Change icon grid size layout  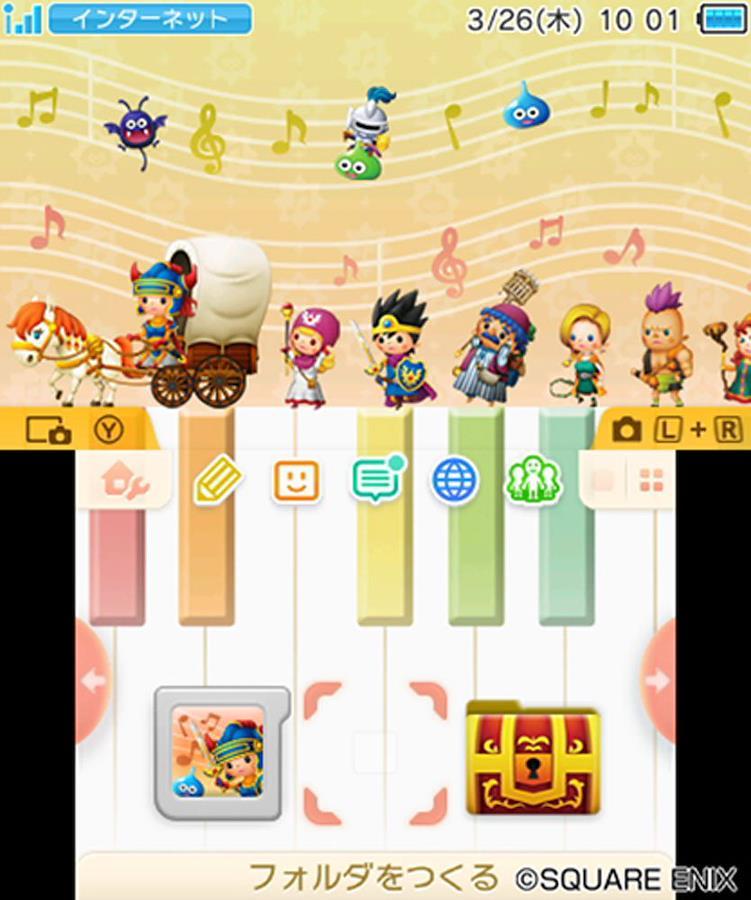point(652,480)
